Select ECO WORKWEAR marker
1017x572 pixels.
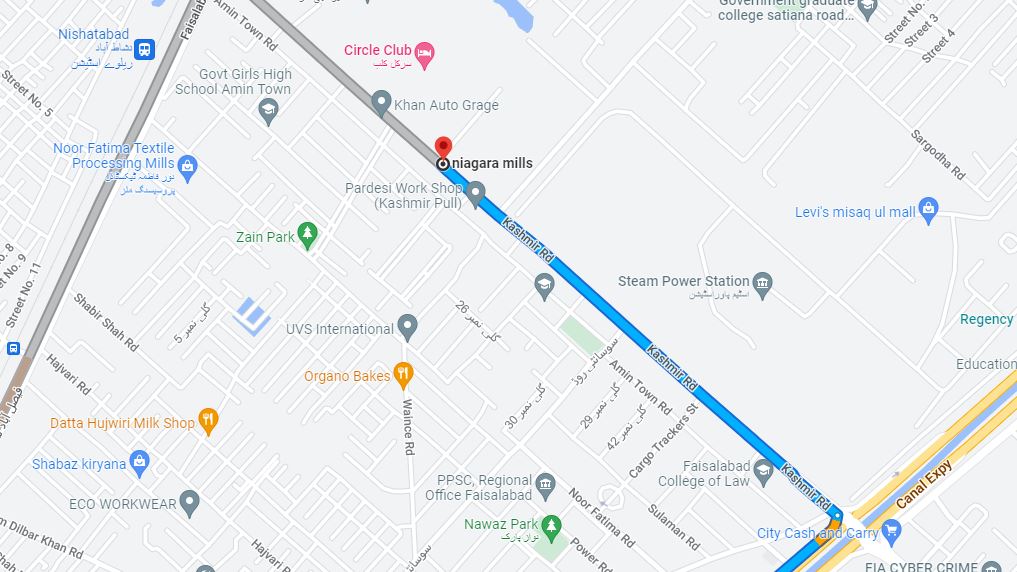[x=190, y=502]
